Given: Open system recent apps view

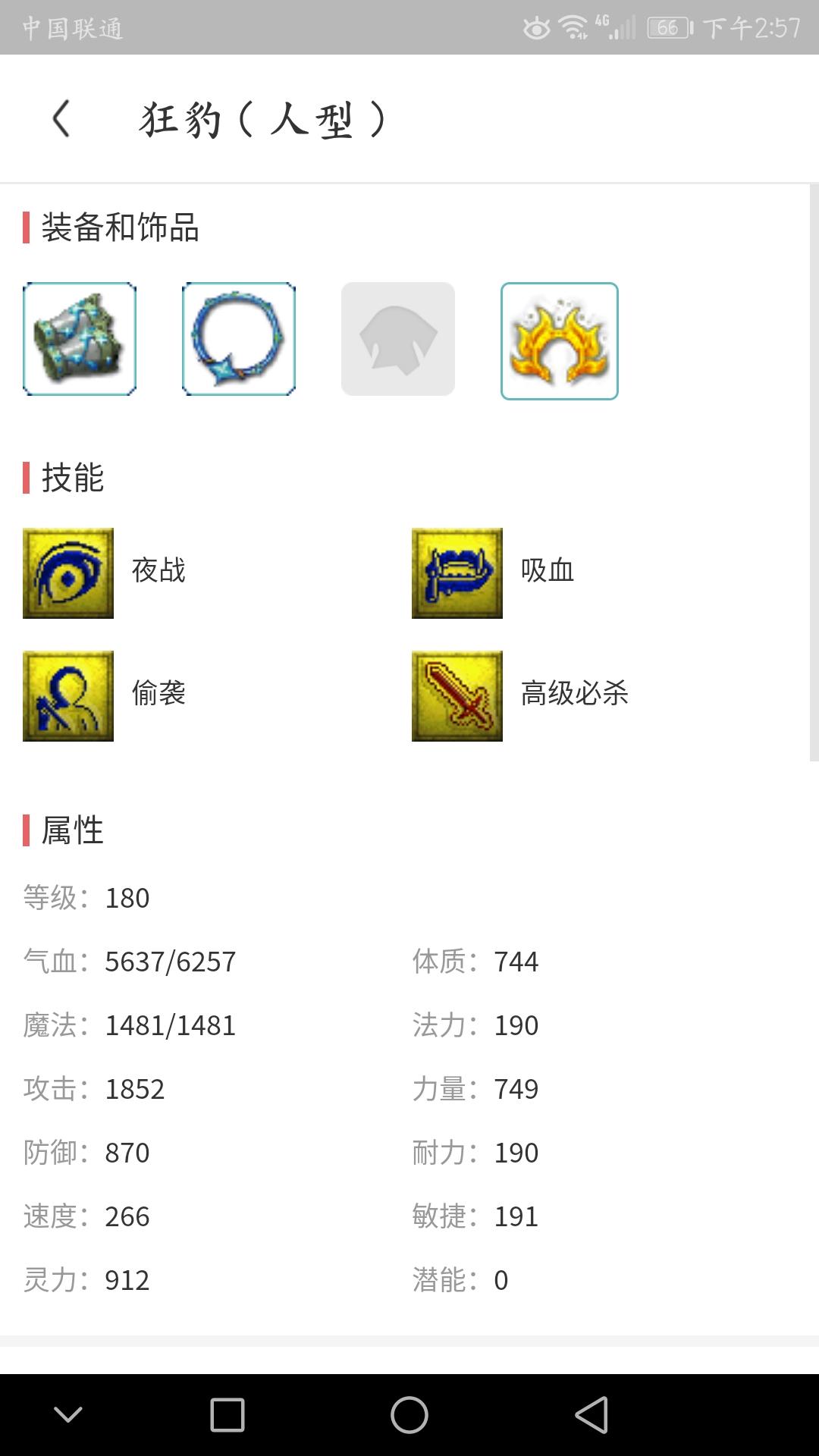Looking at the screenshot, I should click(227, 1415).
